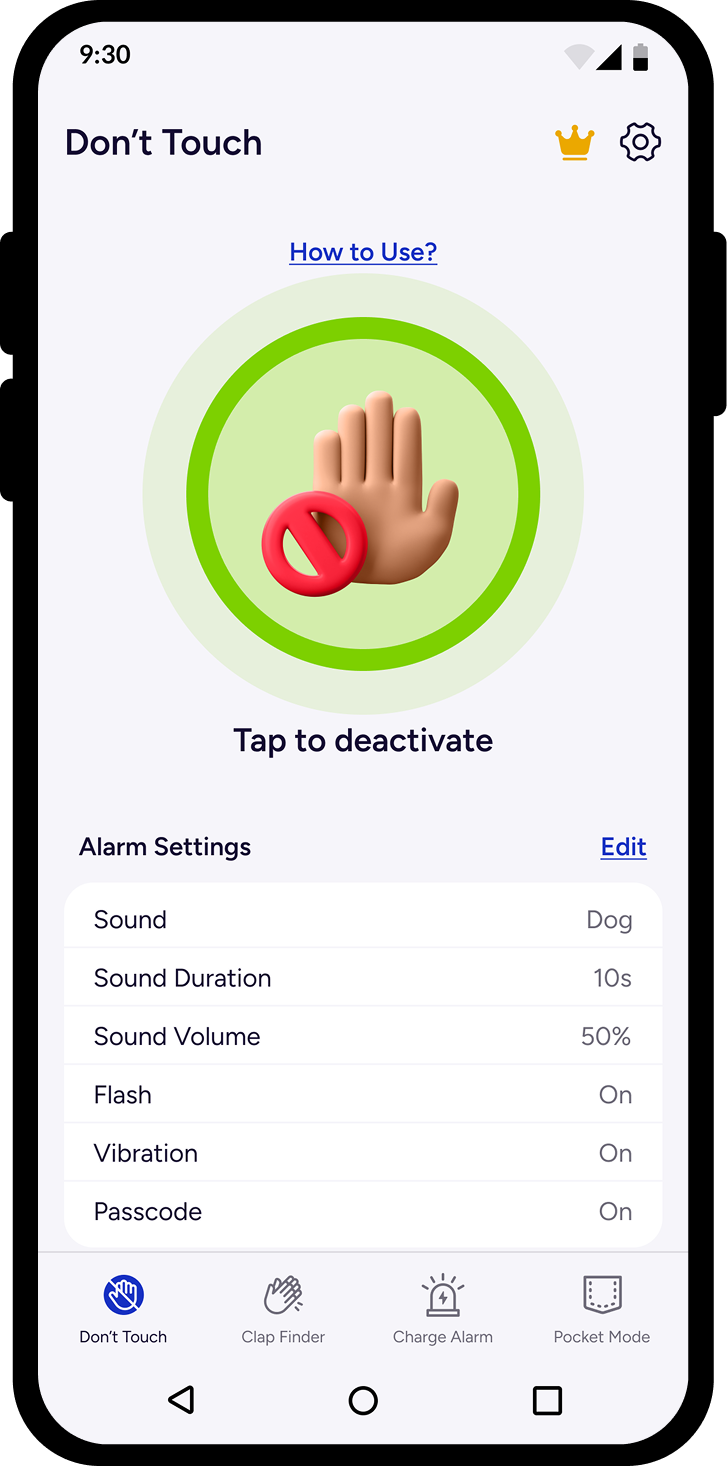Open the premium crown icon
Screen dimensions: 727x1466
tap(575, 143)
